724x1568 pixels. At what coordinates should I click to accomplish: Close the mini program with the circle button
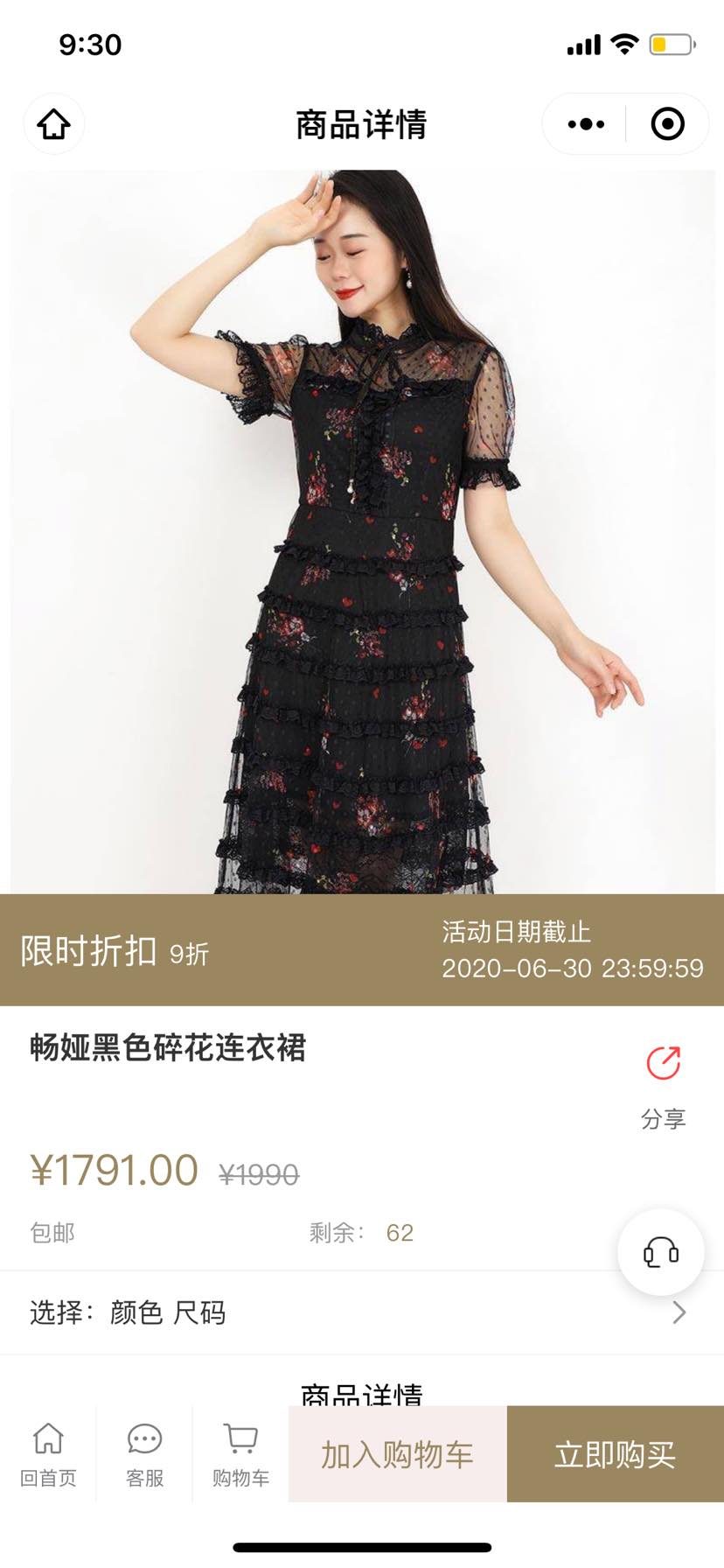667,124
